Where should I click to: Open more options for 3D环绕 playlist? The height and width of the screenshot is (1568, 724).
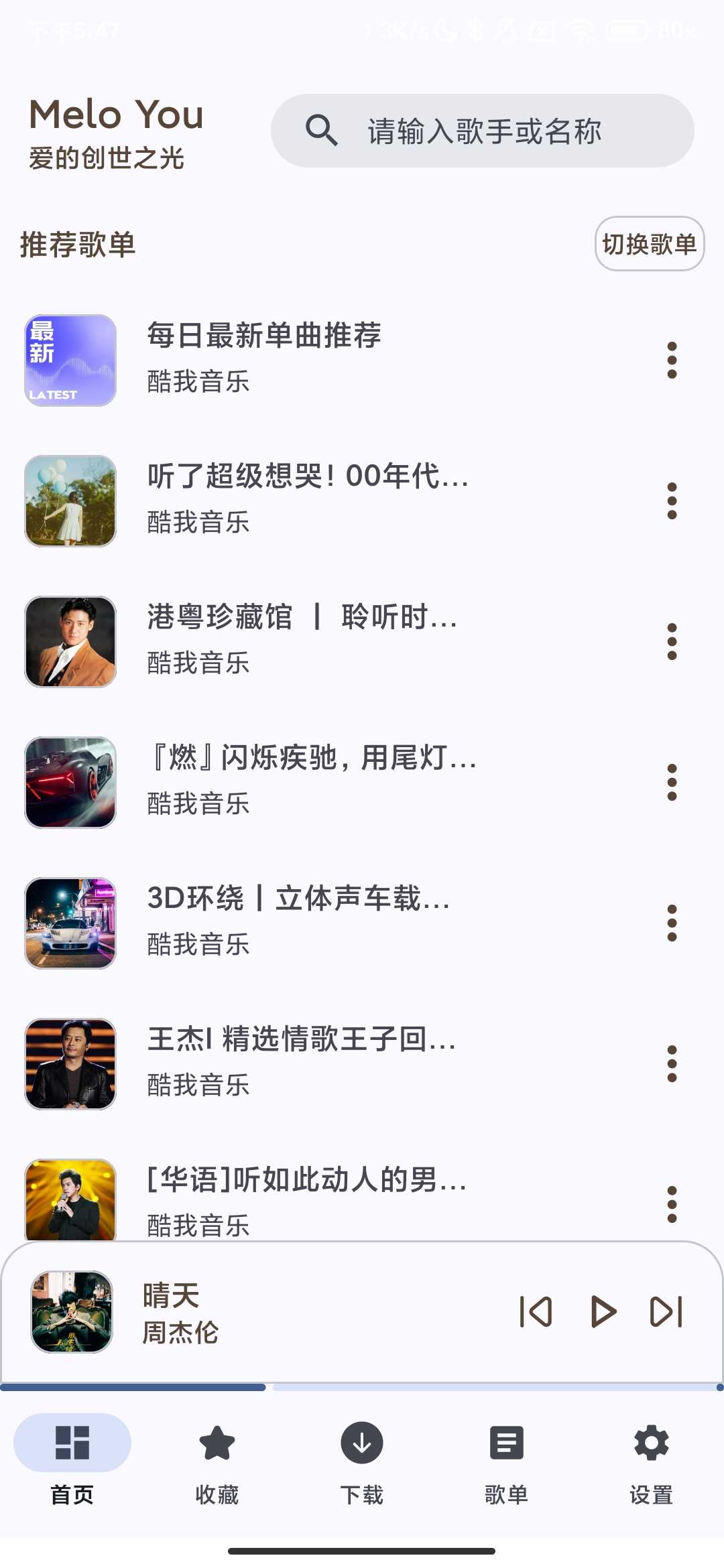(x=672, y=923)
